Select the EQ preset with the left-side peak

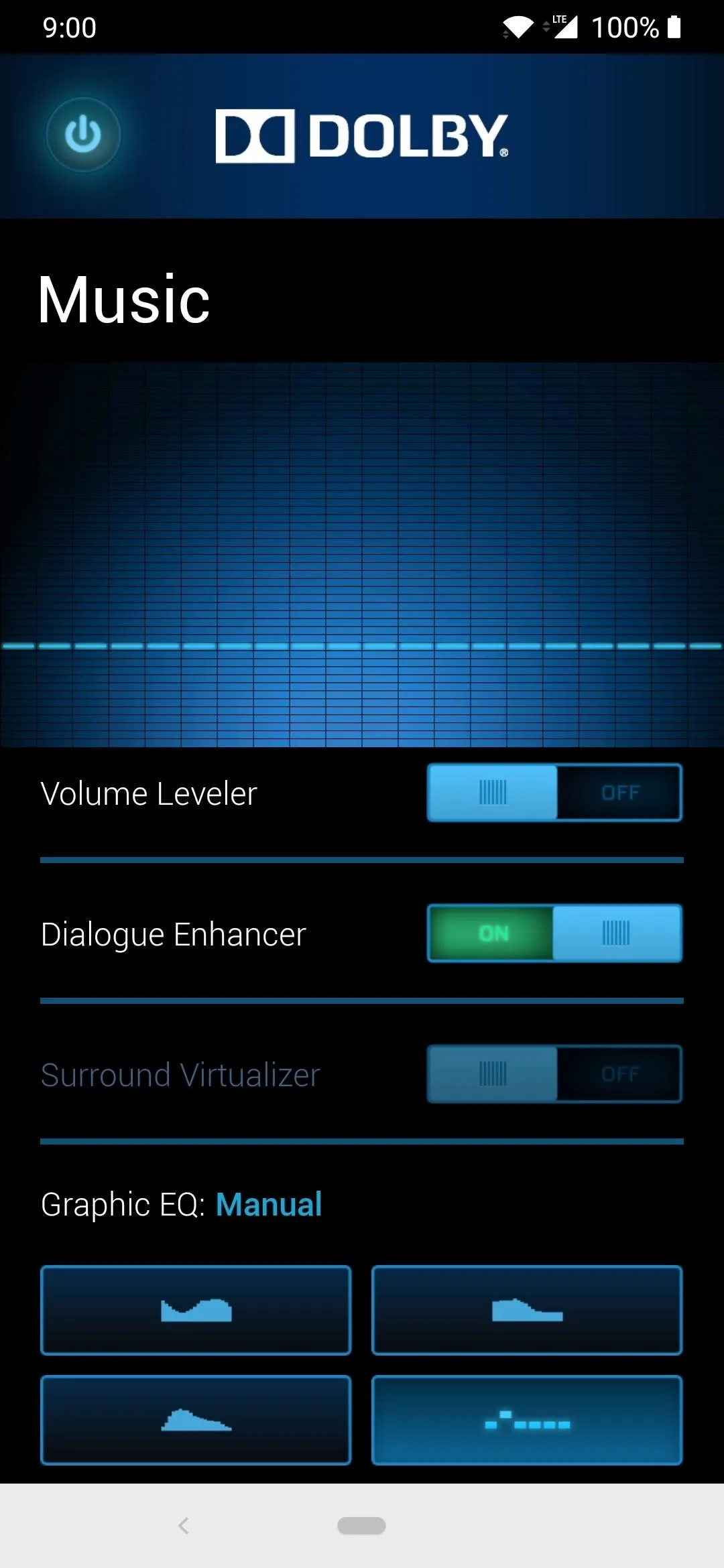pyautogui.click(x=196, y=1420)
